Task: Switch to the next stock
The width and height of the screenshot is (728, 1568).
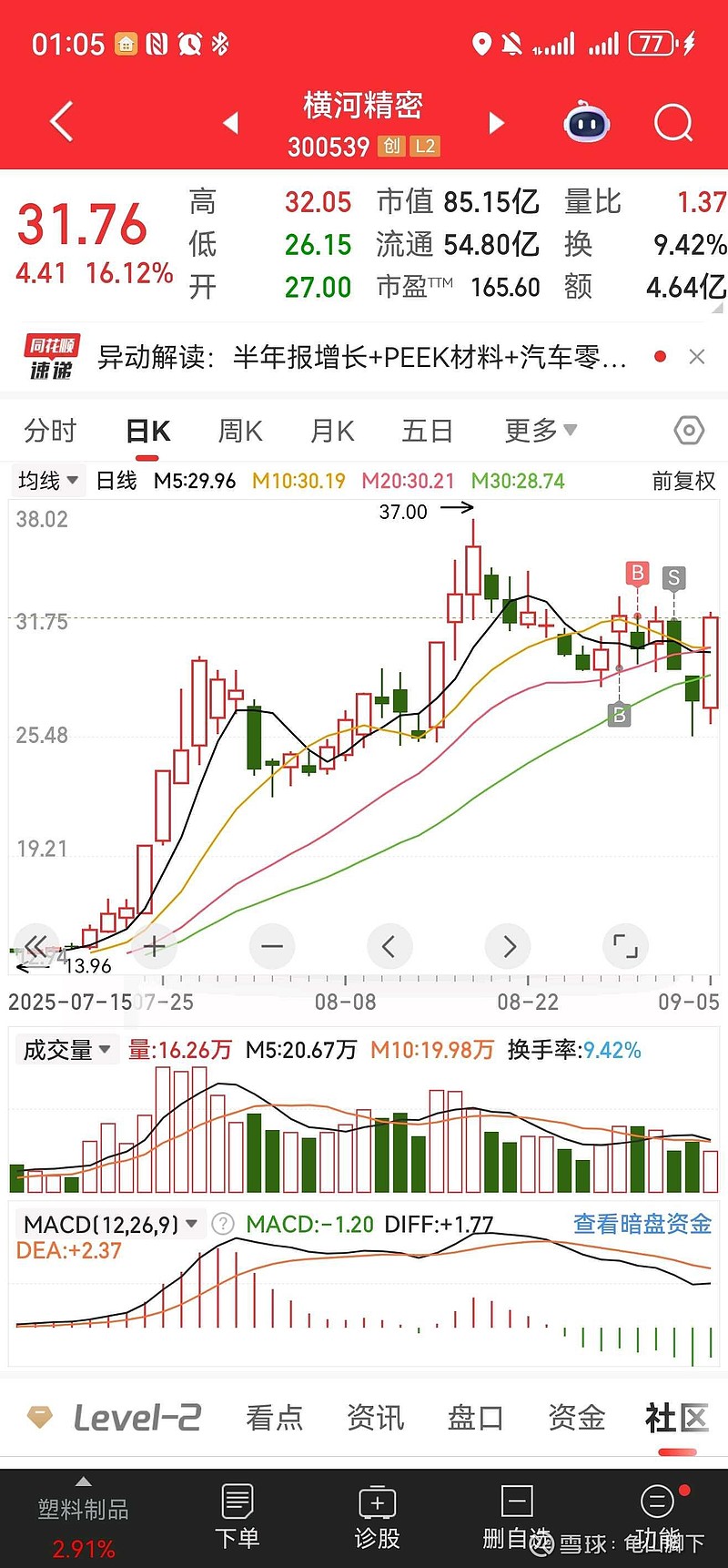Action: [x=496, y=123]
